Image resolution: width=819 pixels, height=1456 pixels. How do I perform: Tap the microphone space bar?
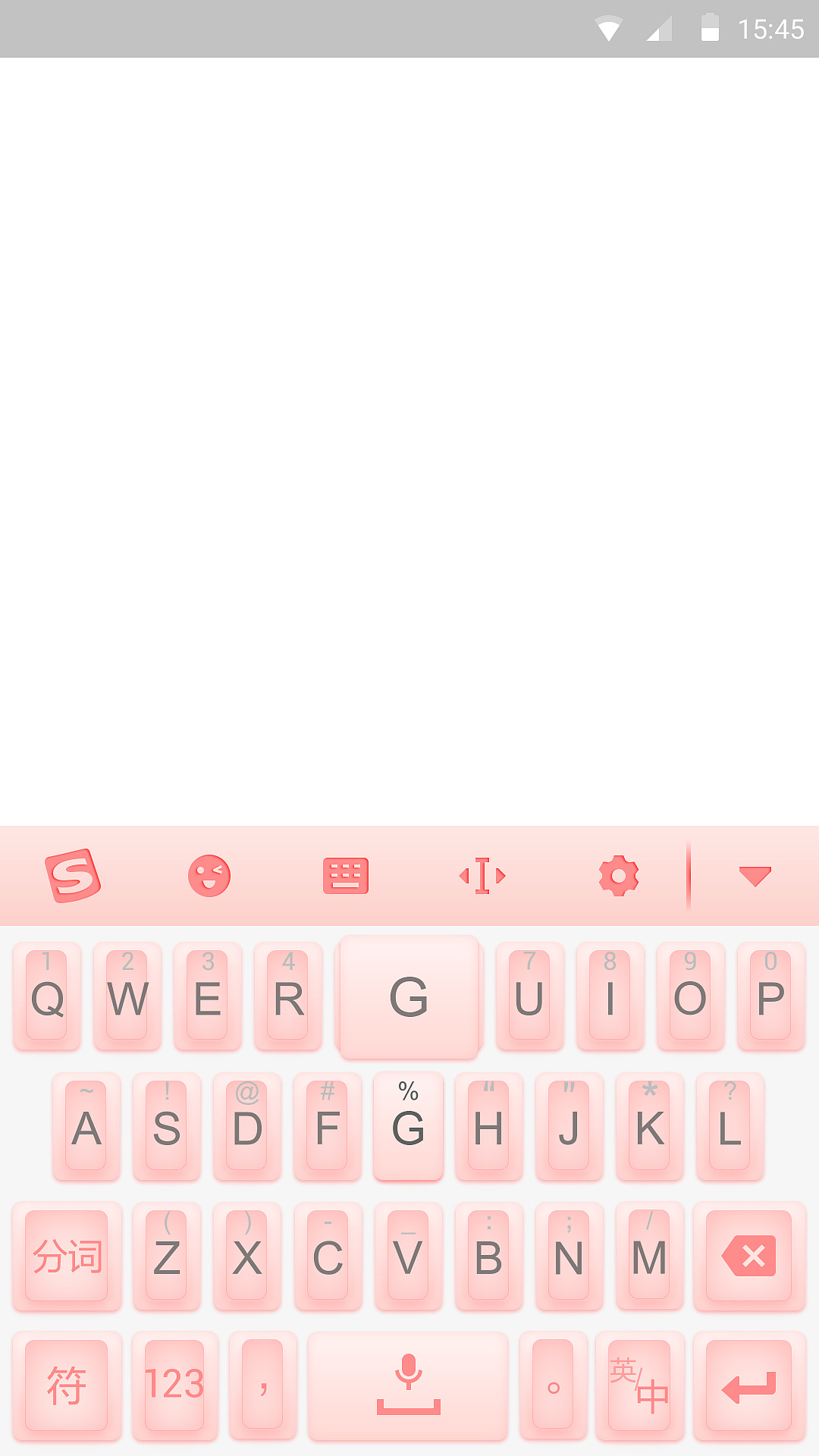tap(408, 1385)
